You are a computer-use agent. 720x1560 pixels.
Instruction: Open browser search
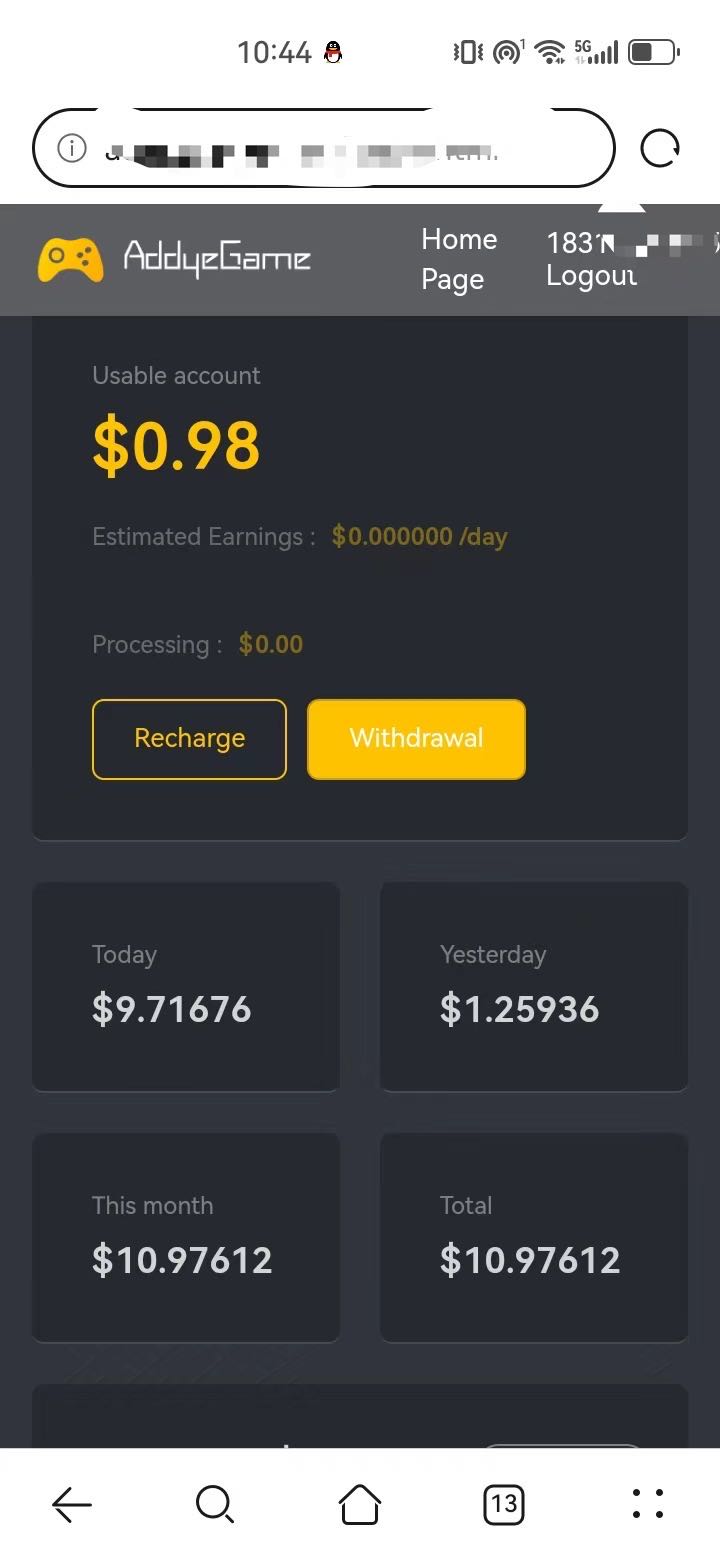pos(215,1503)
